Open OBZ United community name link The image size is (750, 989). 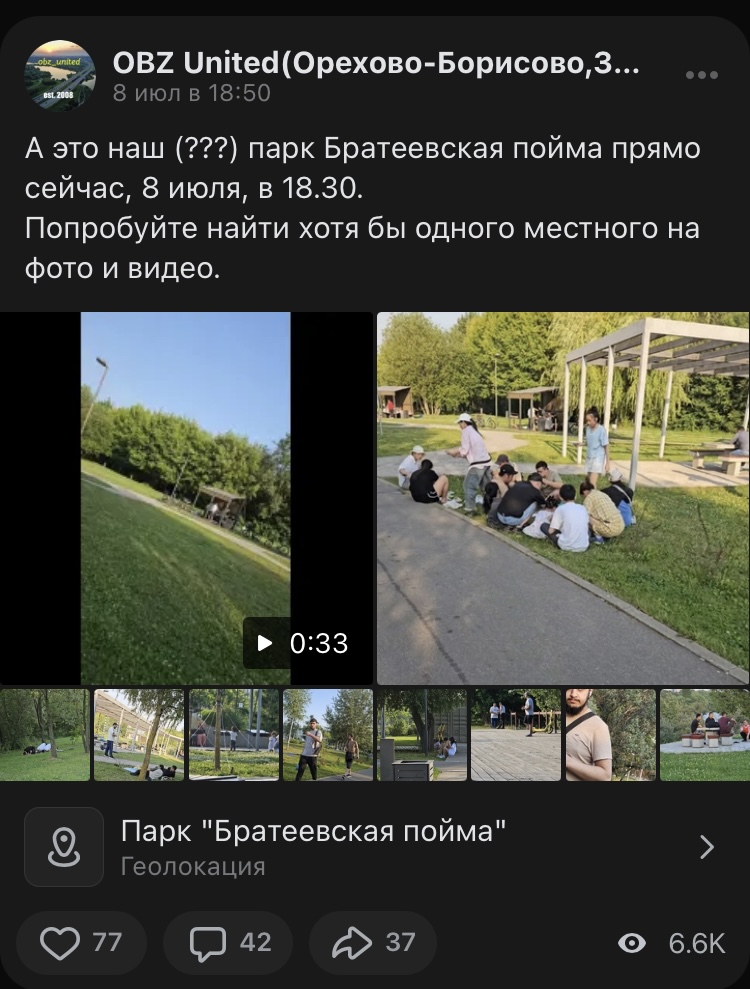coord(375,63)
